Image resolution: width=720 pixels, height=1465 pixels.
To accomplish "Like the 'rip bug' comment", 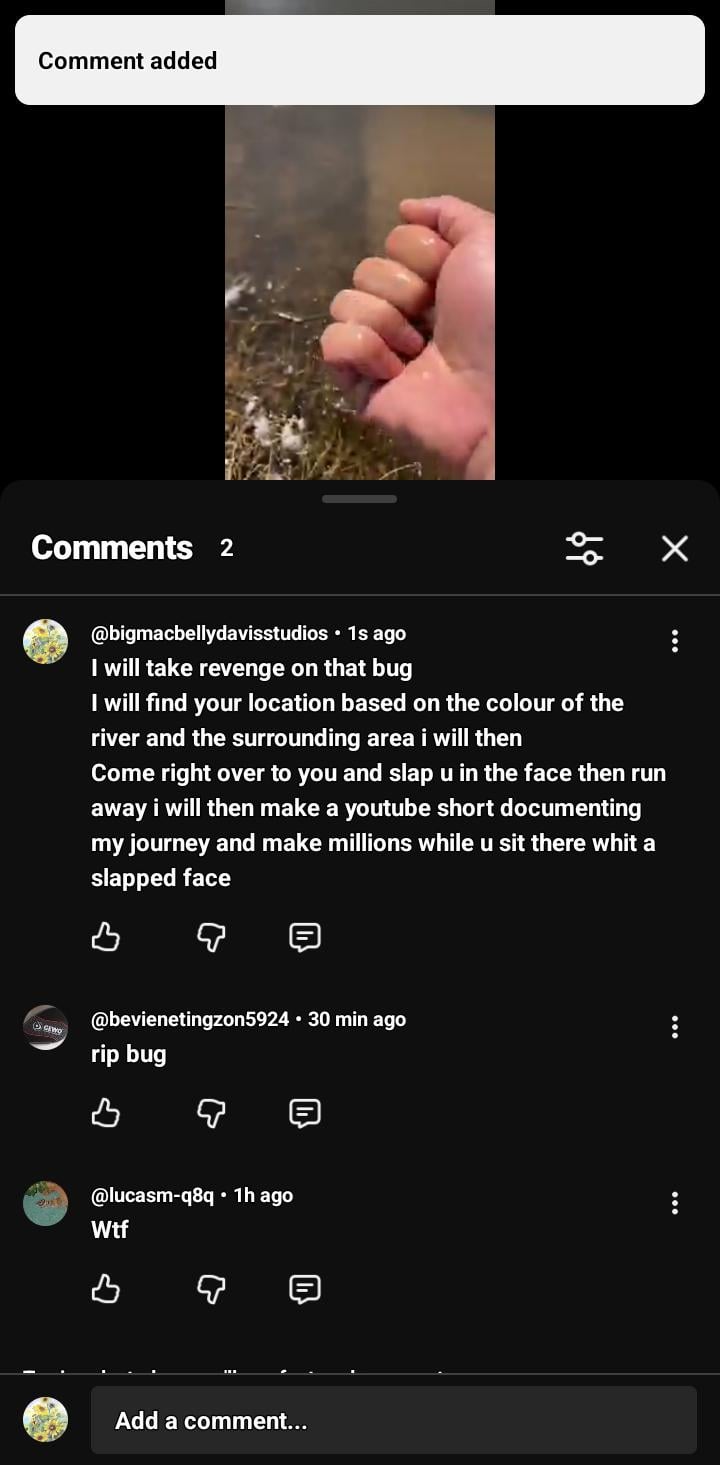I will pos(106,1113).
